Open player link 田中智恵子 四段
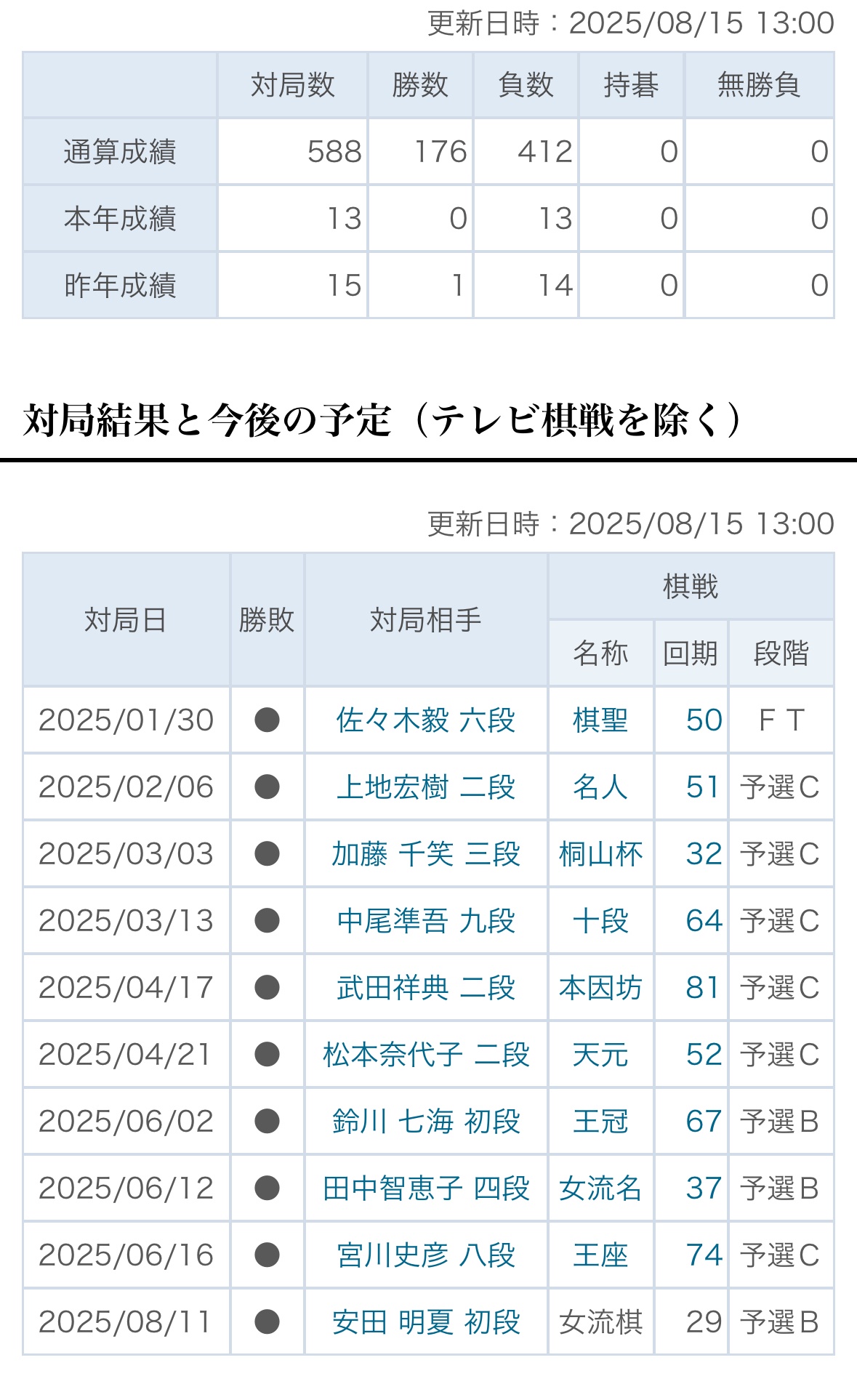This screenshot has height=1400, width=857. point(425,1188)
